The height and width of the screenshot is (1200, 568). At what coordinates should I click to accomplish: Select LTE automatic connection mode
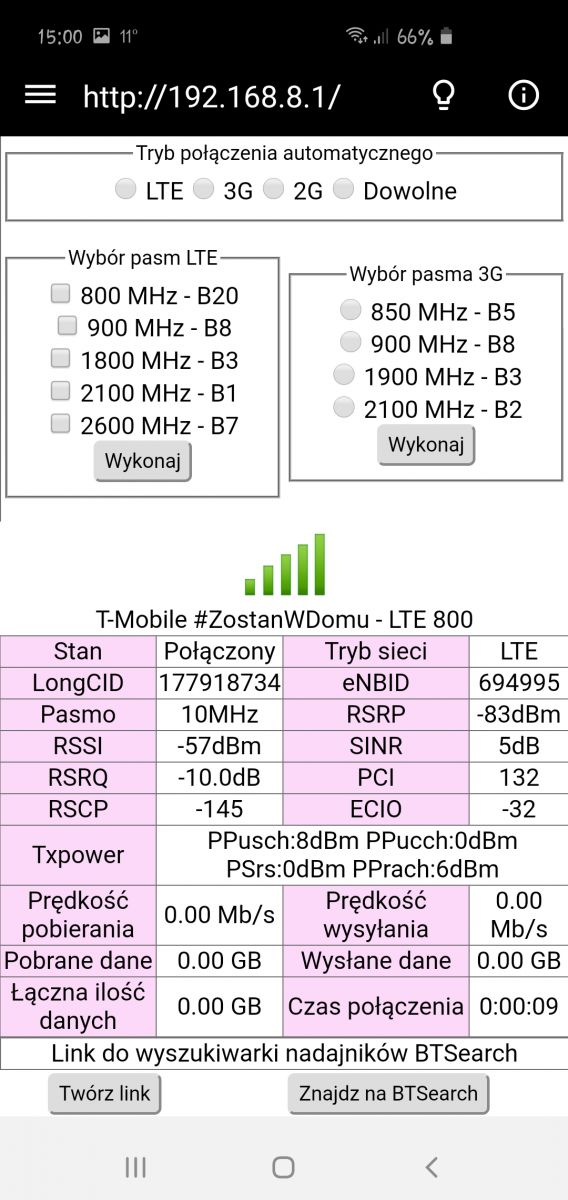(125, 189)
